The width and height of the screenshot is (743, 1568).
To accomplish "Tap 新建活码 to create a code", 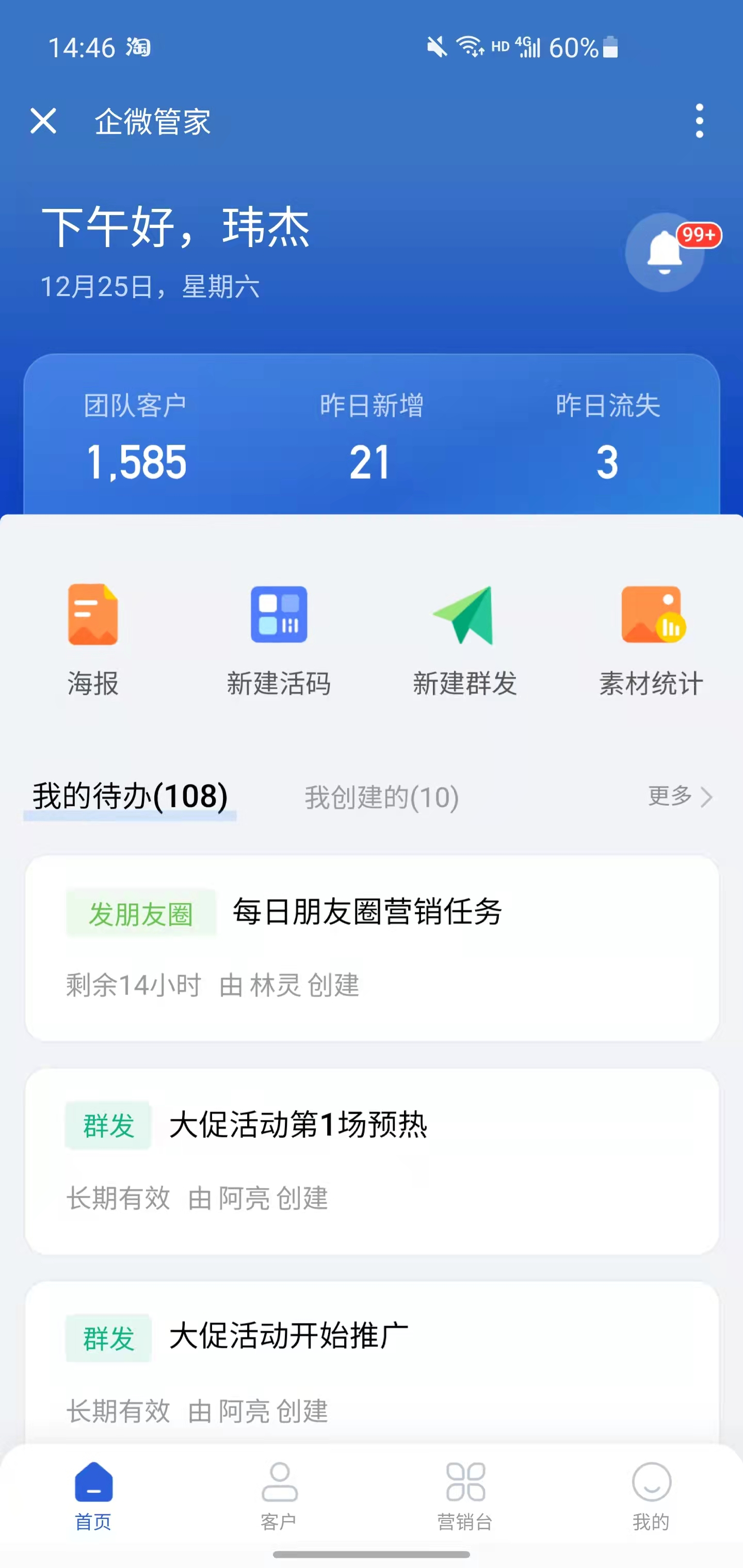I will [x=279, y=640].
